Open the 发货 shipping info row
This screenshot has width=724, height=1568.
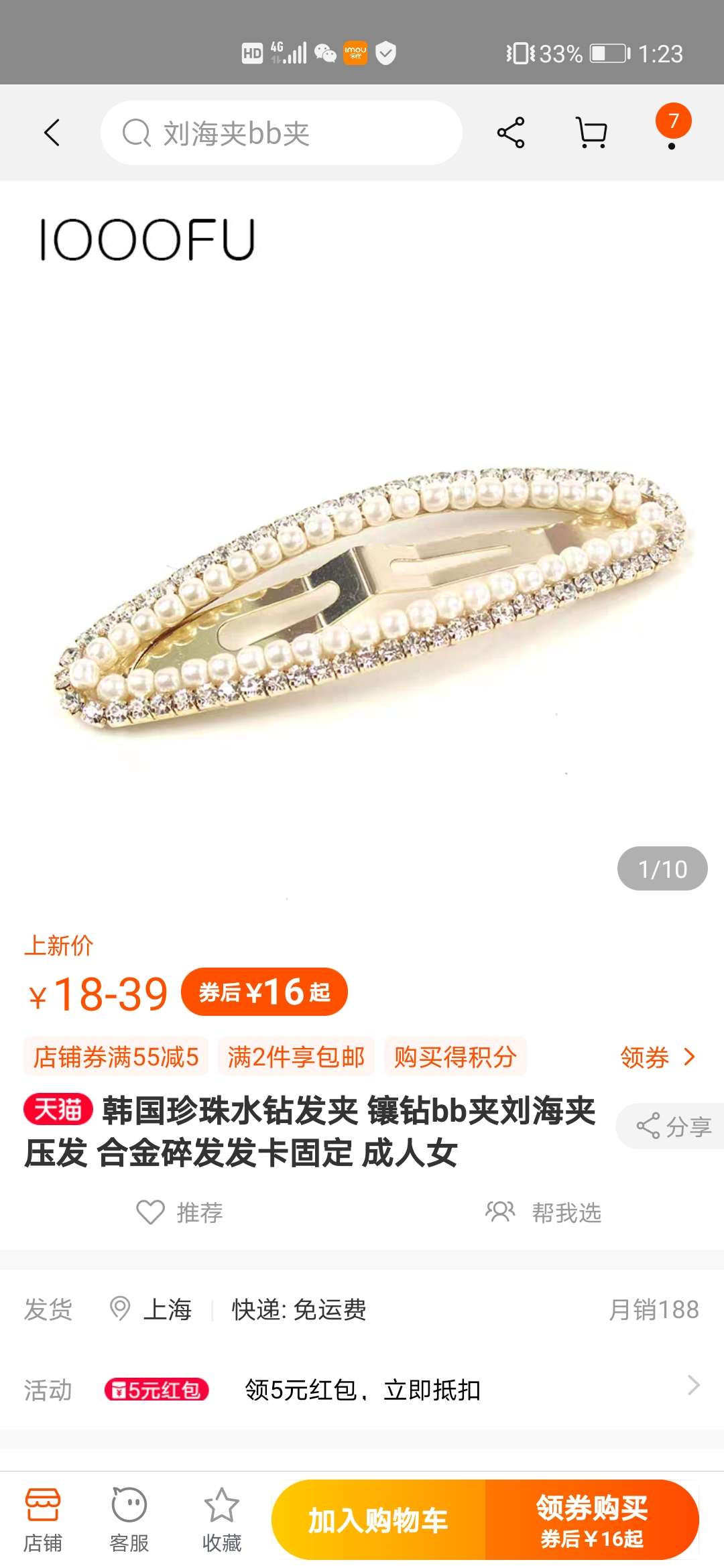click(x=362, y=1309)
